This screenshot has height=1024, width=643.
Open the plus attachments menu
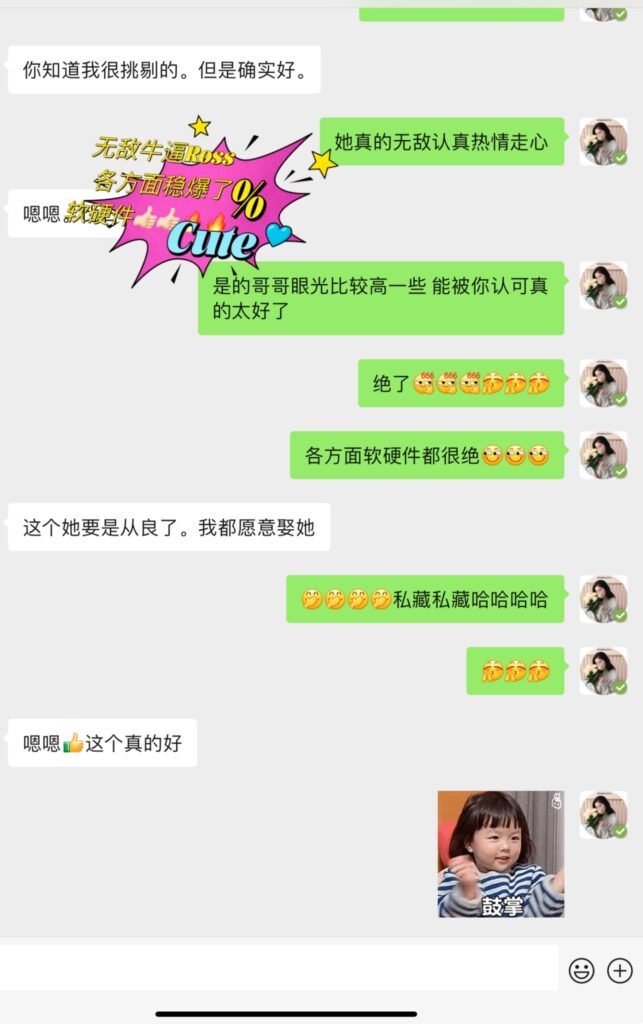click(x=620, y=970)
